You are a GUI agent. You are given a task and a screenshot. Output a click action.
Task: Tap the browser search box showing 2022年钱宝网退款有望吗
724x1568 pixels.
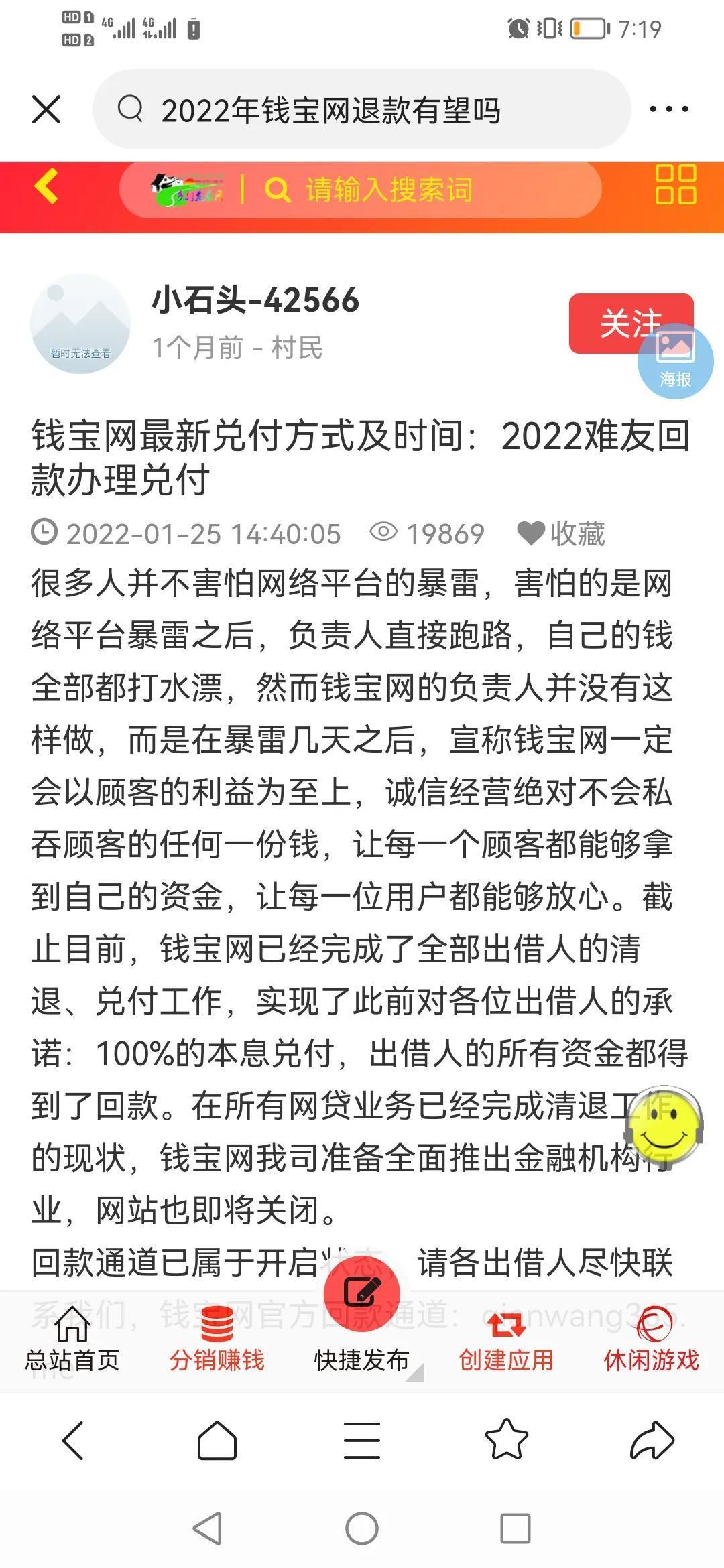[362, 110]
